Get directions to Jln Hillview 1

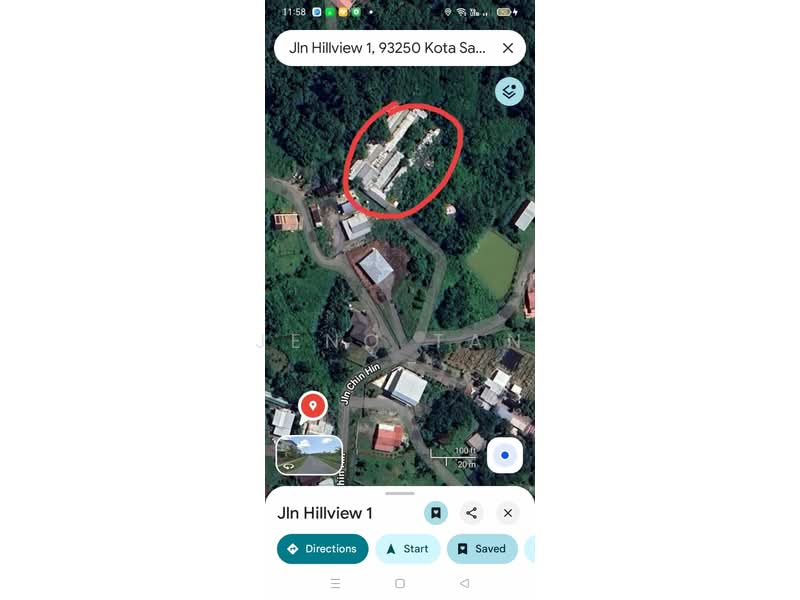coord(322,549)
